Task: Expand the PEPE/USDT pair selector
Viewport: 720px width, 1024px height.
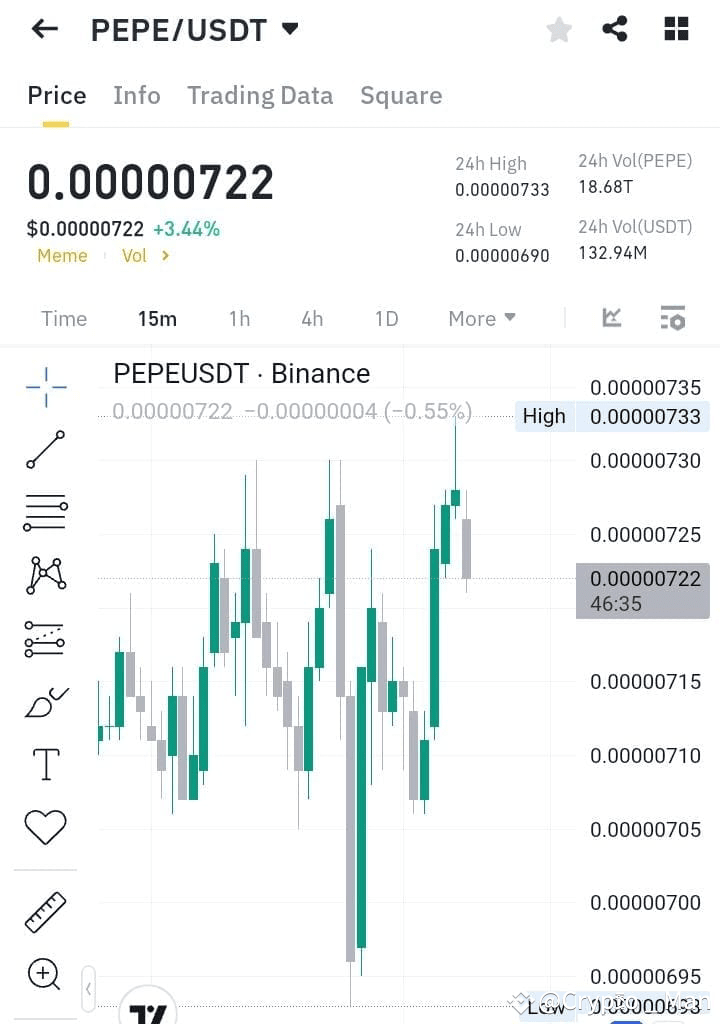Action: 289,29
